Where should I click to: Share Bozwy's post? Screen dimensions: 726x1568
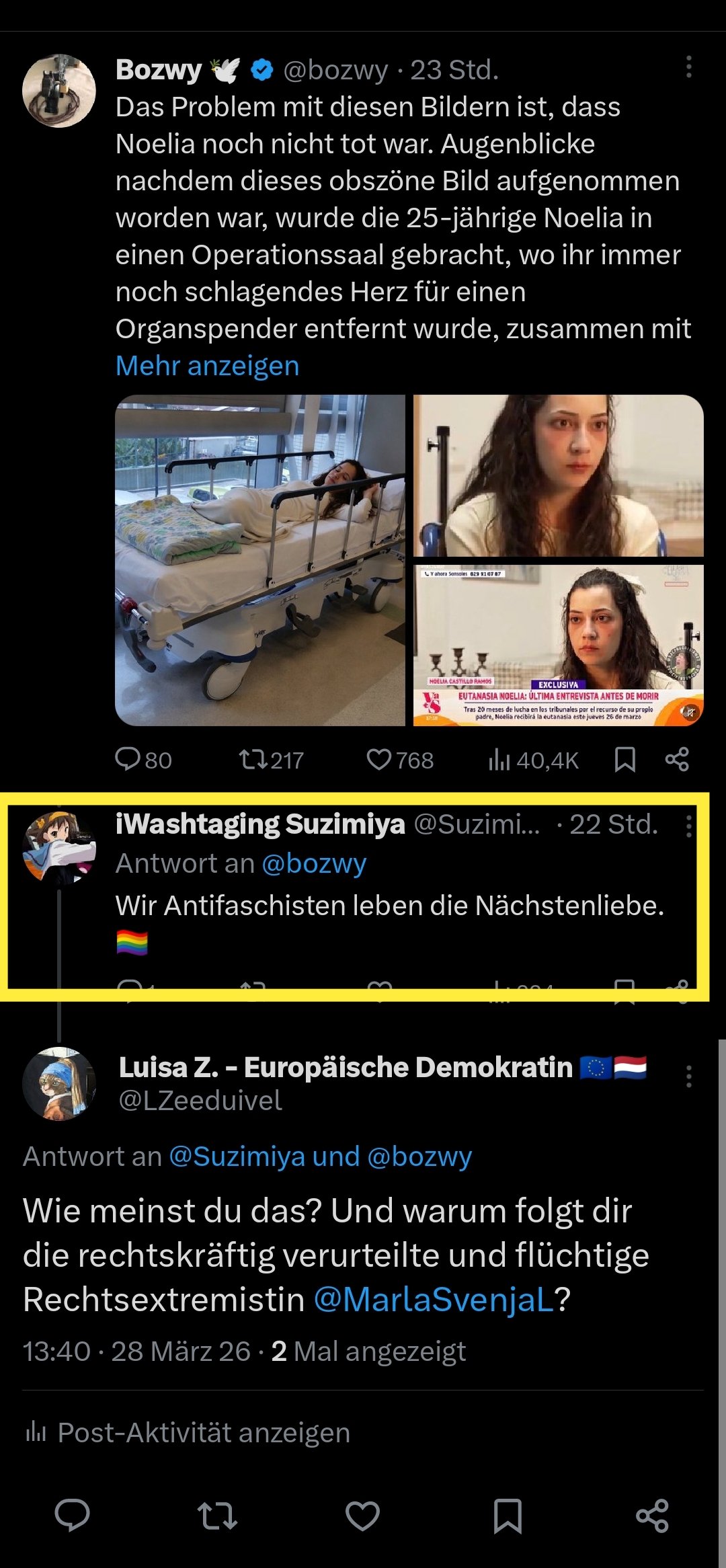point(677,760)
